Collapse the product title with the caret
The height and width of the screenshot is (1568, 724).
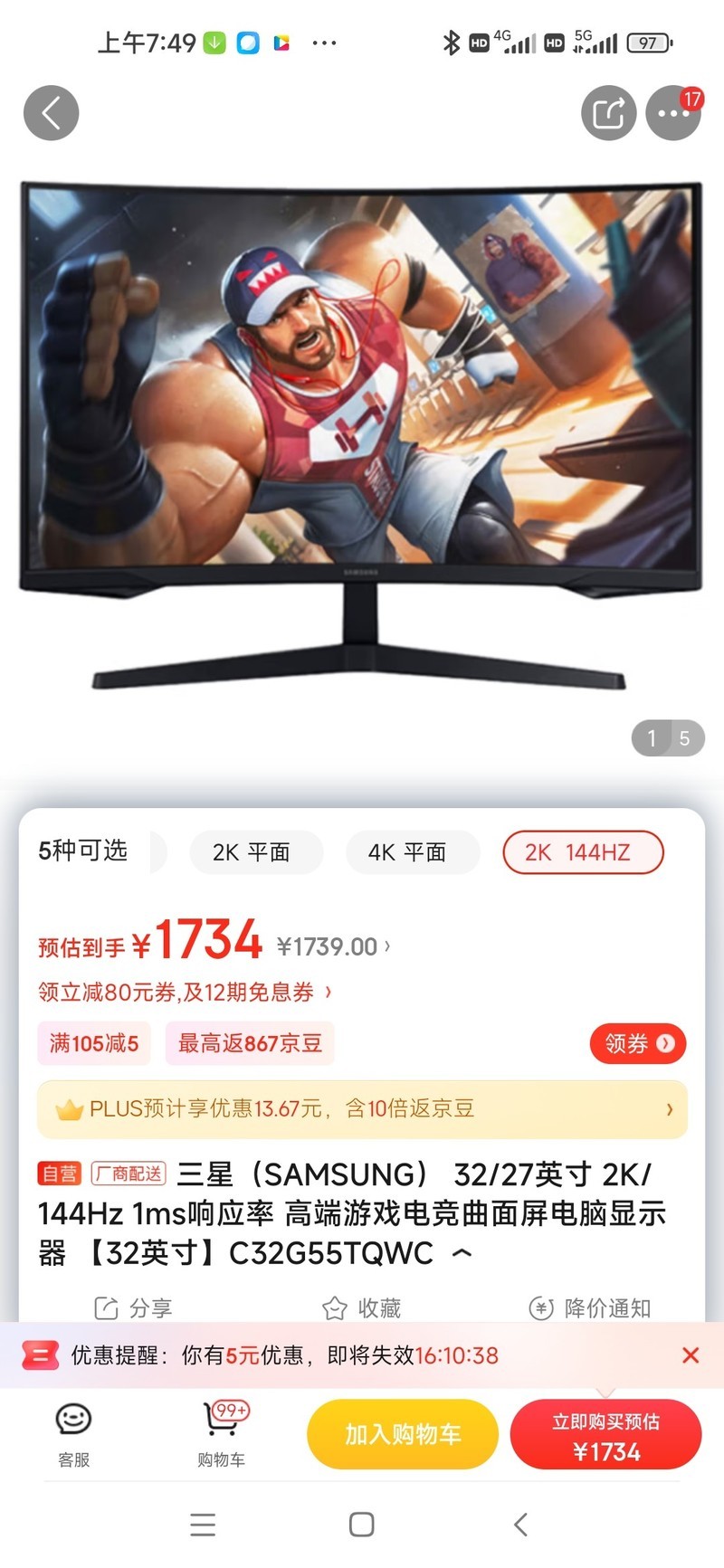point(462,1253)
